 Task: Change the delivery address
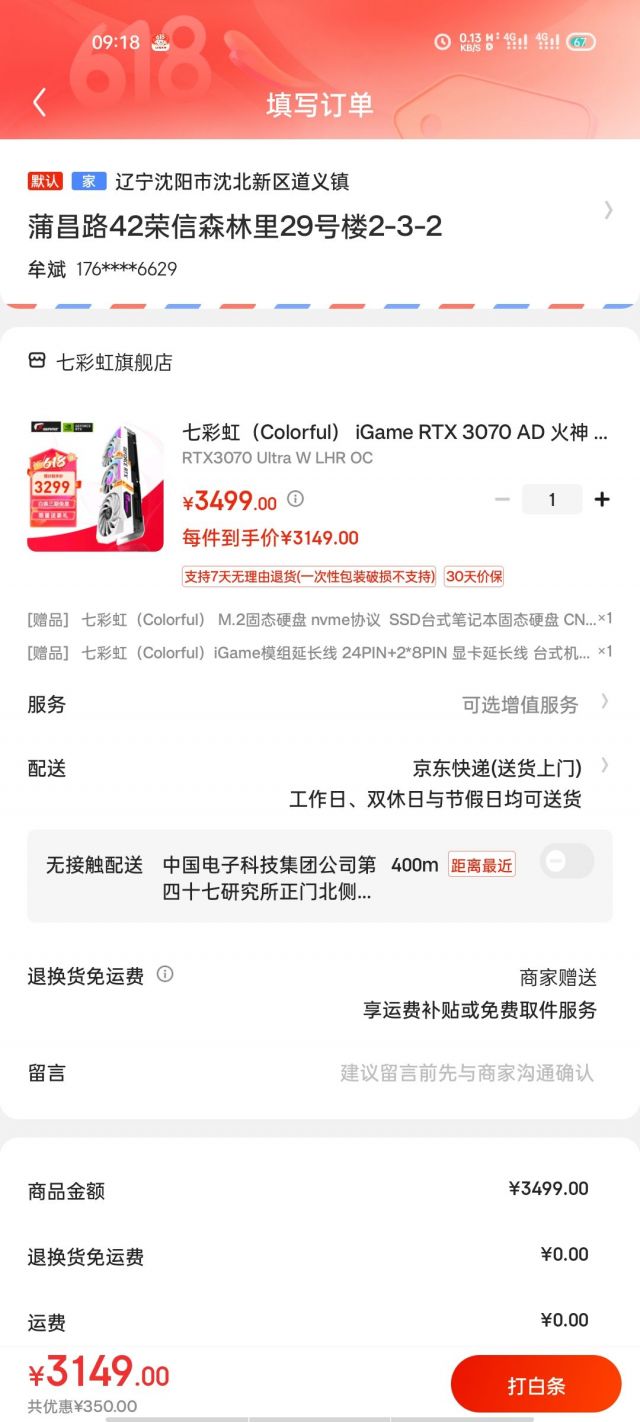(x=320, y=224)
